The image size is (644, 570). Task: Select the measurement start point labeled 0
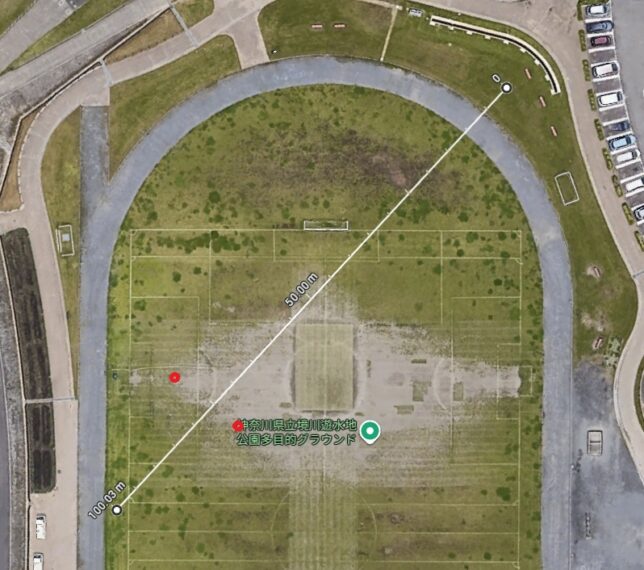(x=507, y=88)
